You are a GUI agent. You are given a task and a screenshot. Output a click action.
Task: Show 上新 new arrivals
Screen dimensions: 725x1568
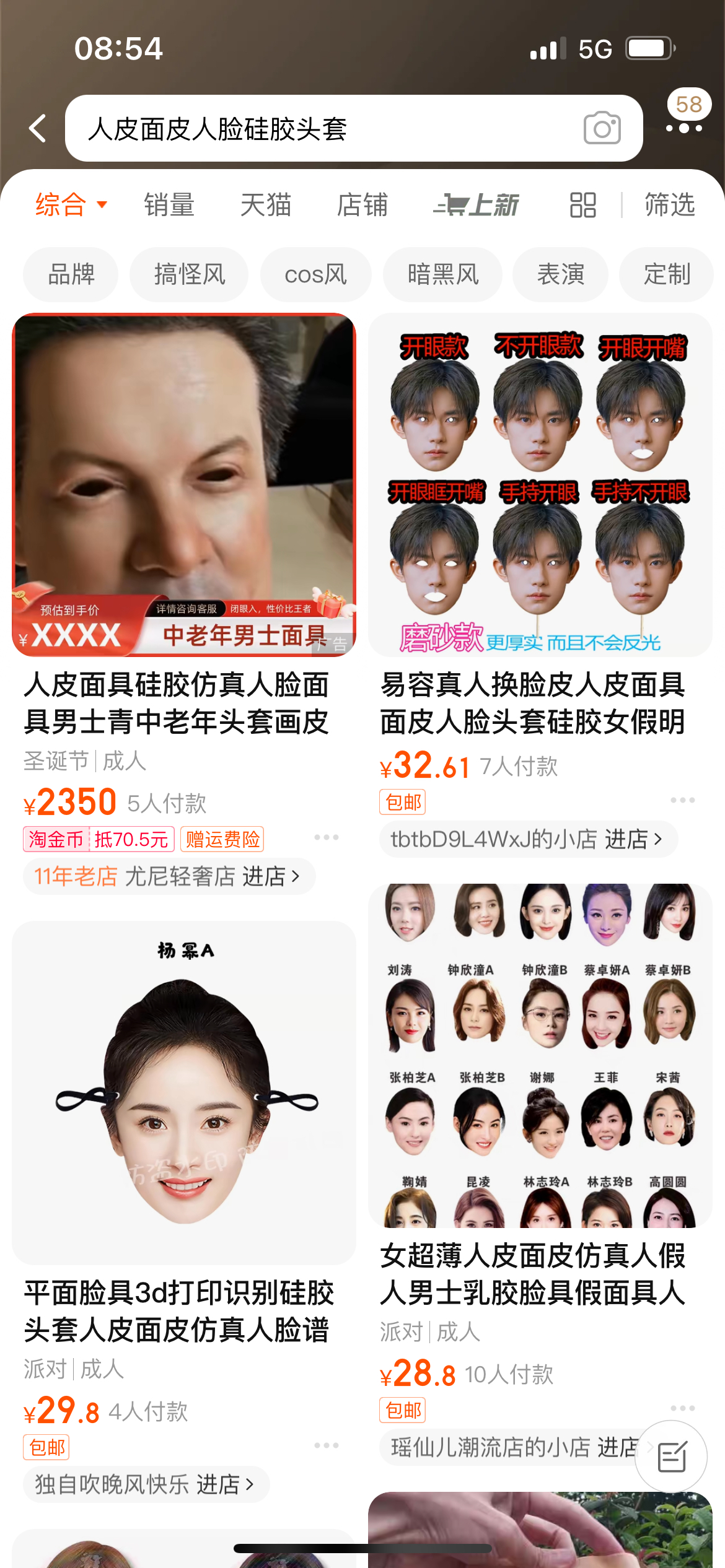(x=476, y=204)
